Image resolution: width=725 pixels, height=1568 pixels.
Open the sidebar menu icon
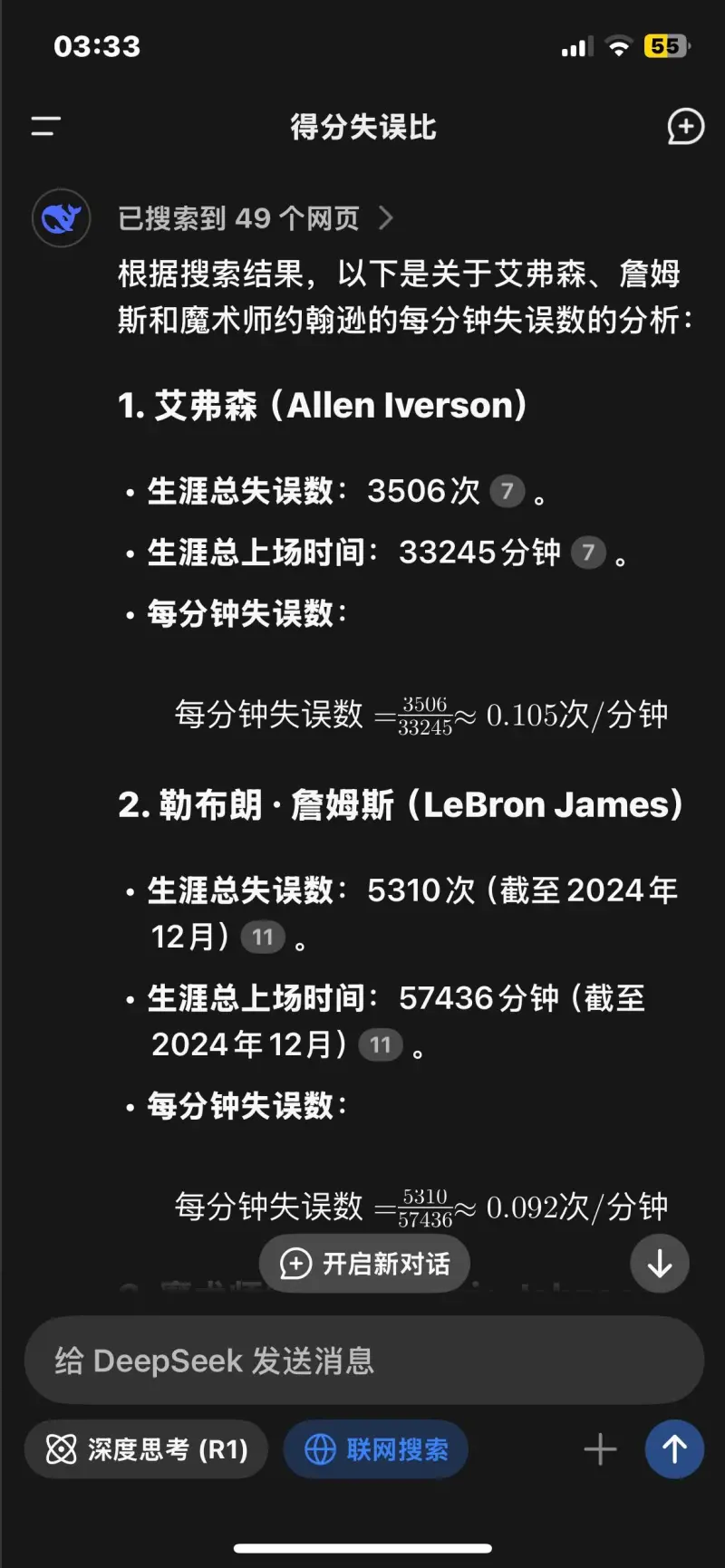tap(45, 127)
